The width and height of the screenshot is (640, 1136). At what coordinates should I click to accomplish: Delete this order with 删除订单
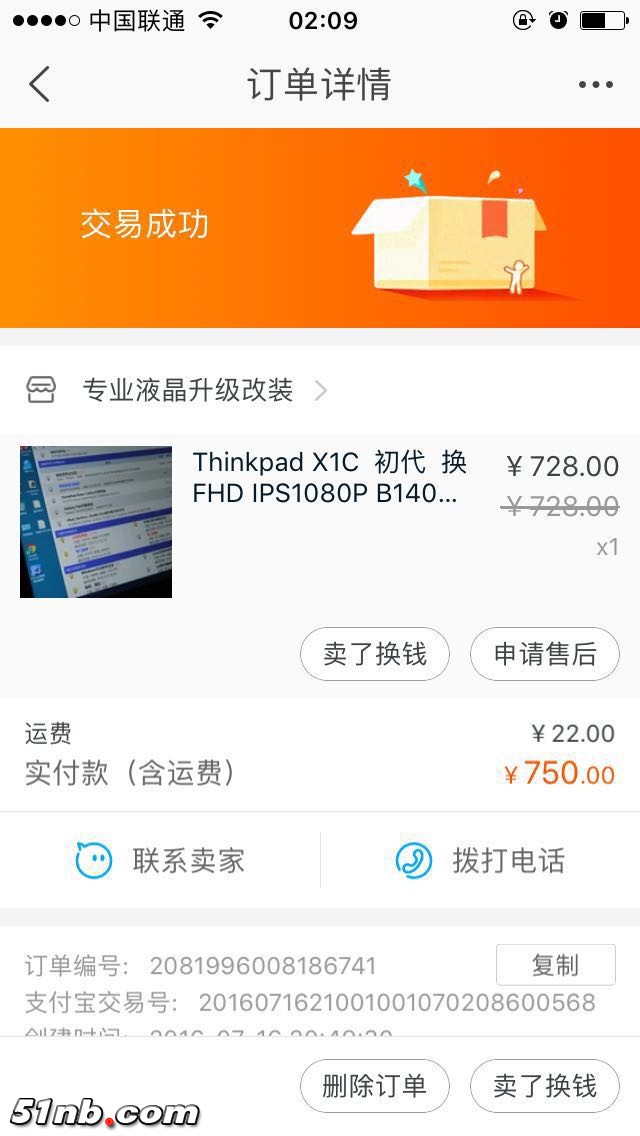375,1086
